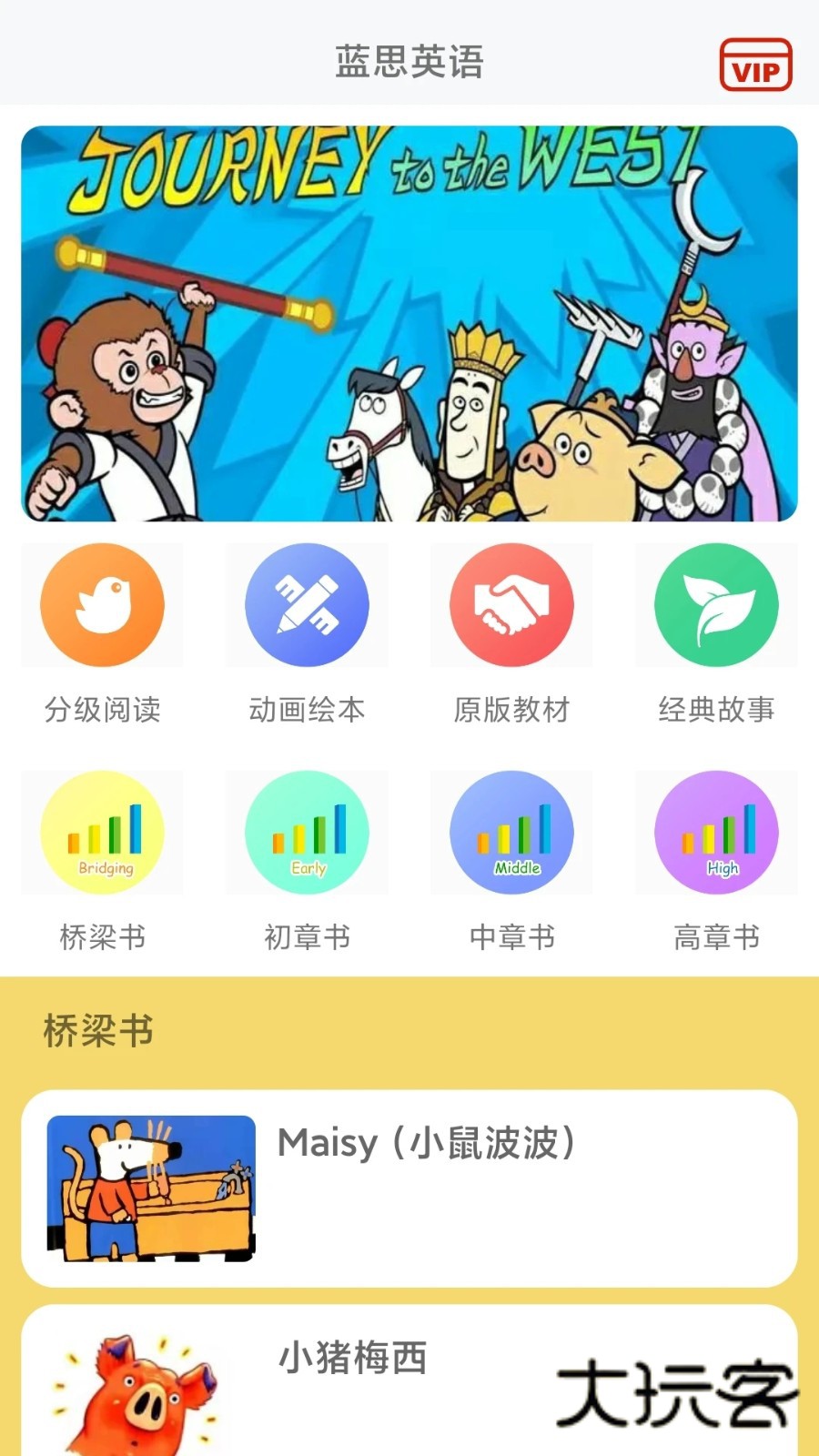Select the 动画绘本 animated picture book icon
819x1456 pixels.
point(308,605)
